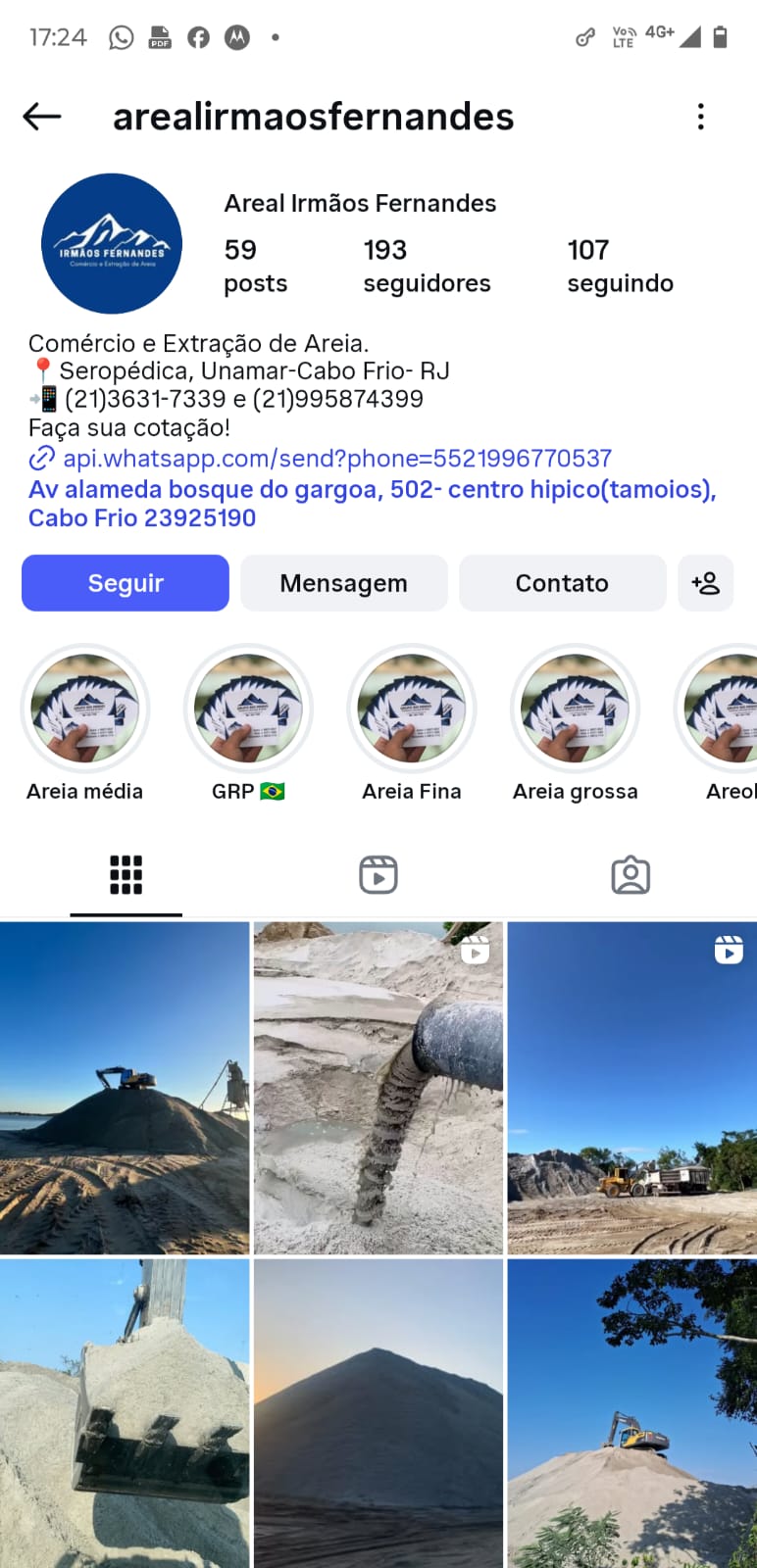Follow the account with Seguir button

[126, 583]
